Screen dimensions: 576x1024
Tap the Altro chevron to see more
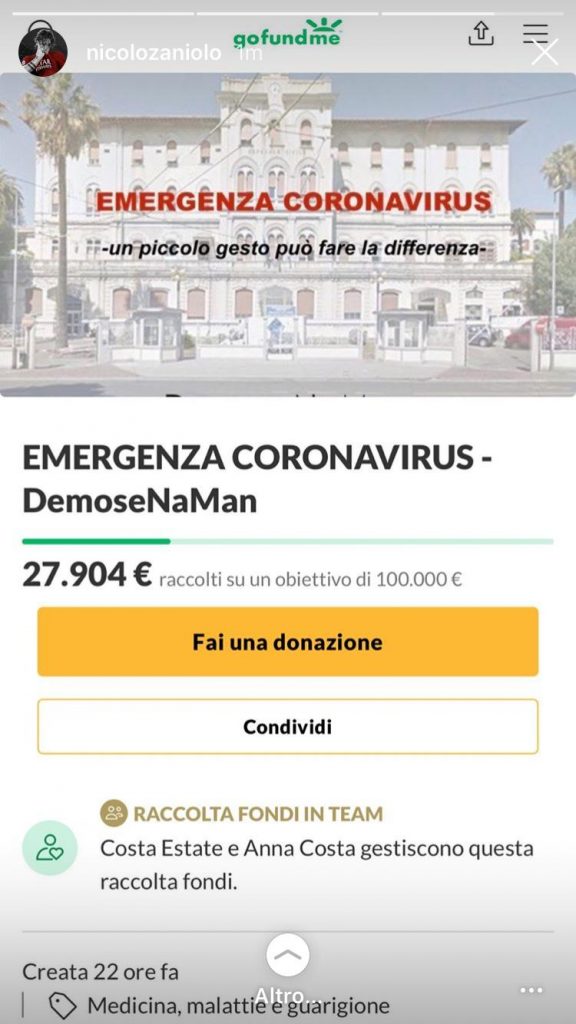coord(288,955)
